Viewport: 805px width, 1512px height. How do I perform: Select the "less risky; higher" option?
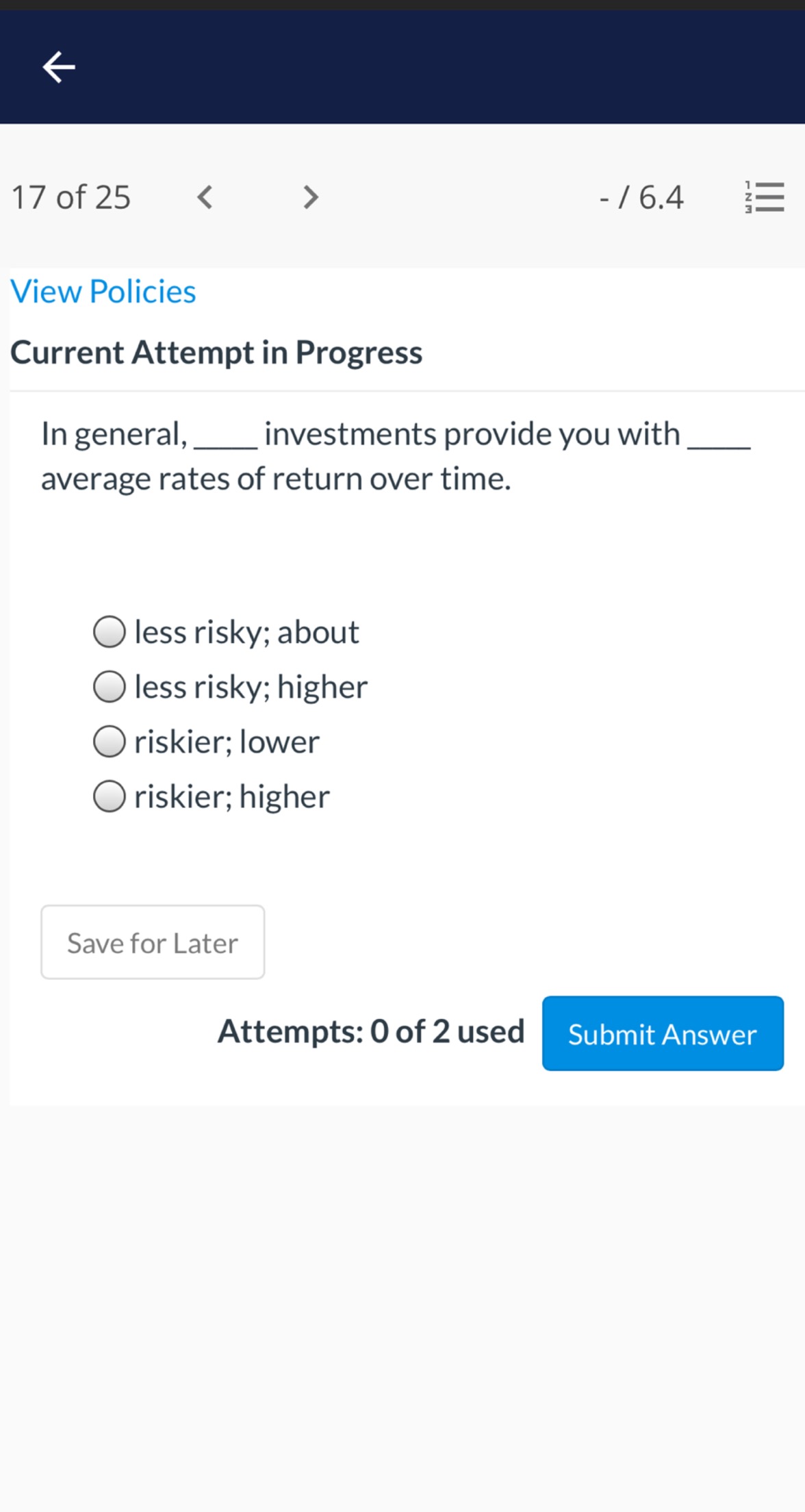pos(110,687)
